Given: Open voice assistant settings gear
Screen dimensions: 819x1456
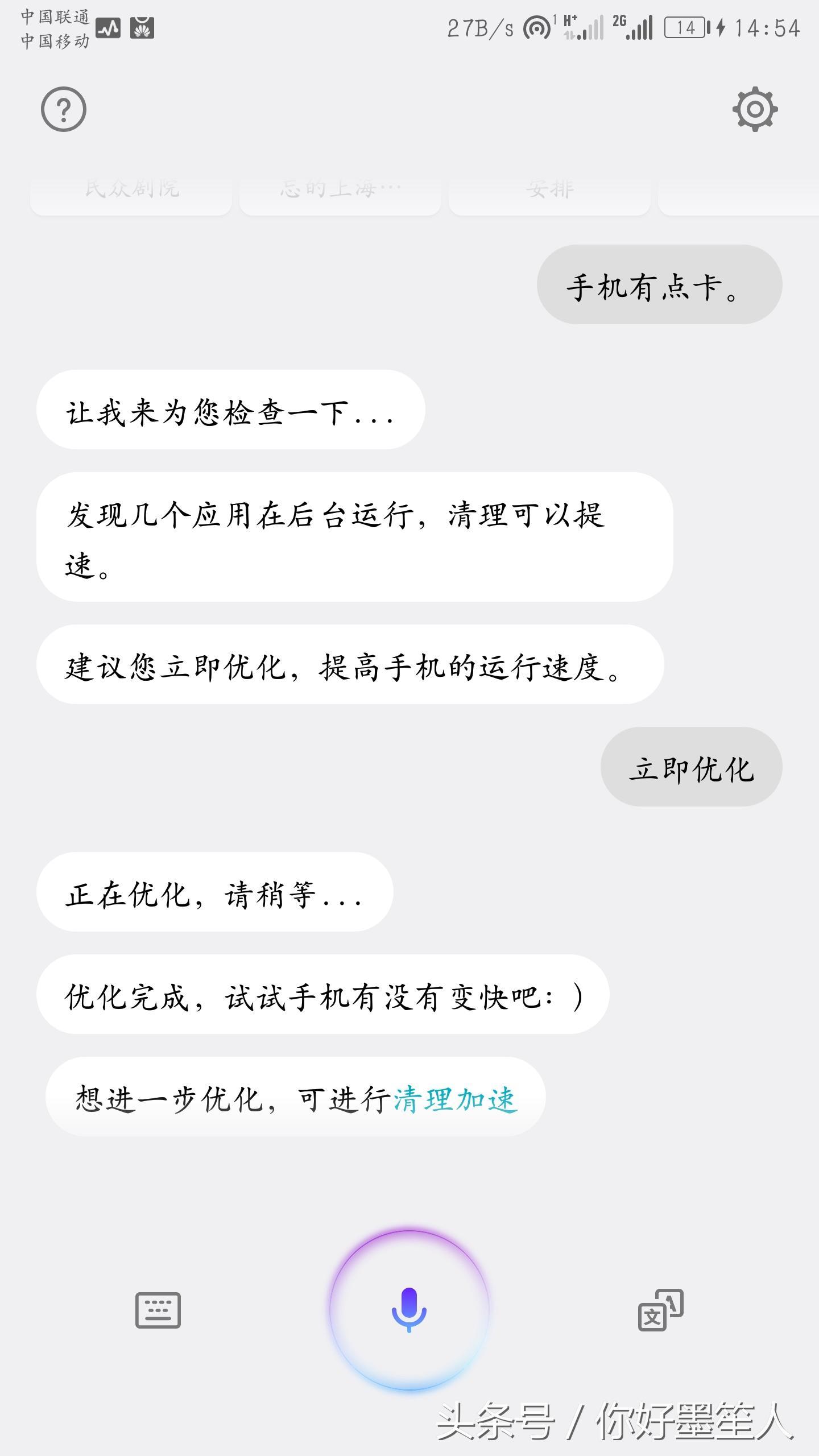Looking at the screenshot, I should click(755, 109).
